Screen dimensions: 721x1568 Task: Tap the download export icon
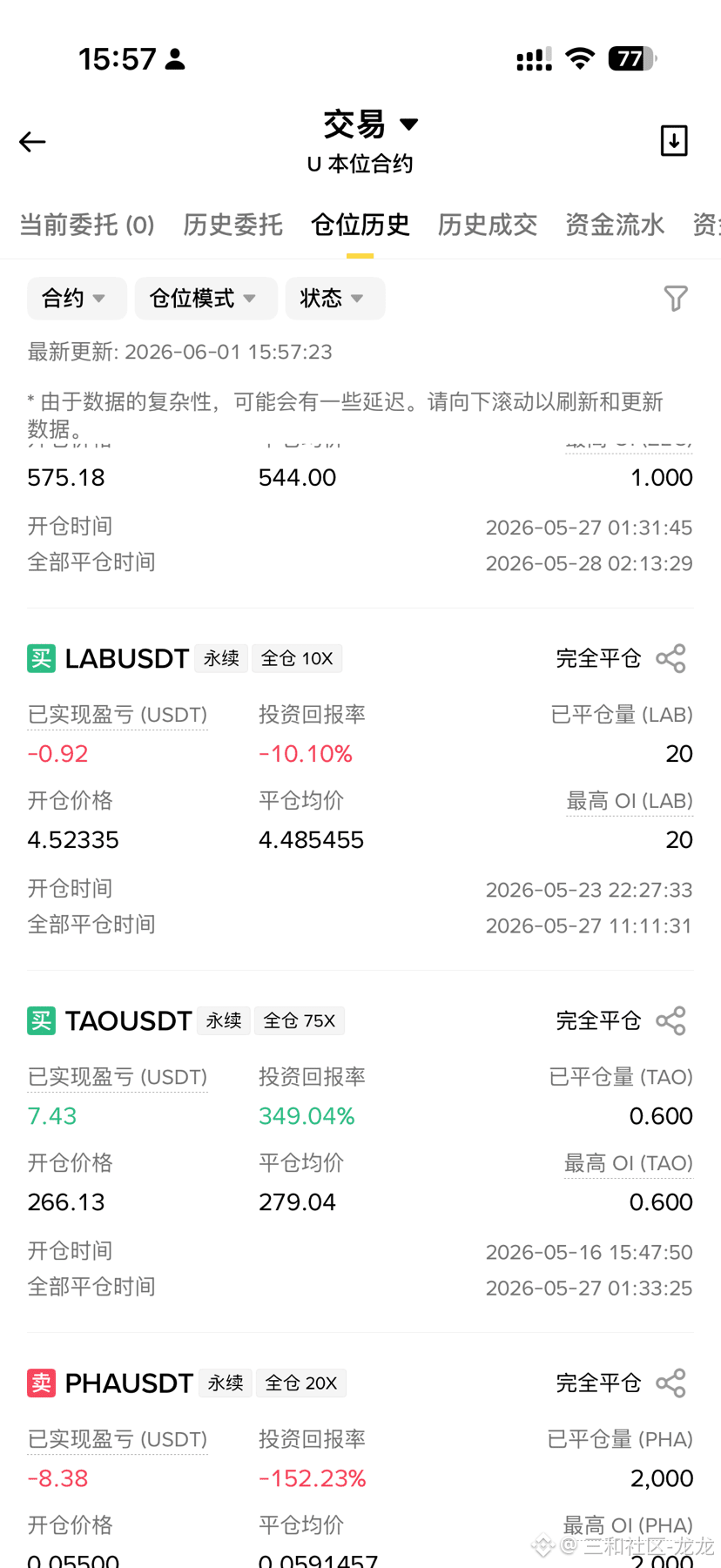pos(674,141)
